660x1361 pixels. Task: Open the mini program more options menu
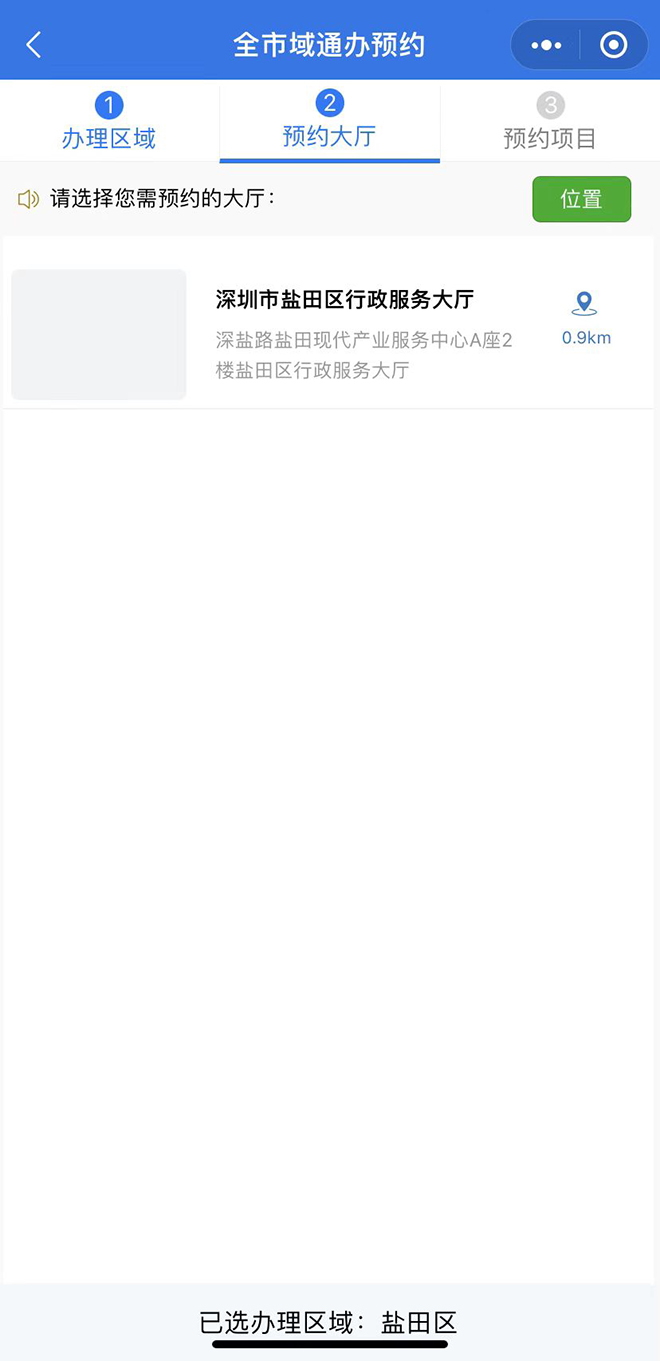coord(546,45)
